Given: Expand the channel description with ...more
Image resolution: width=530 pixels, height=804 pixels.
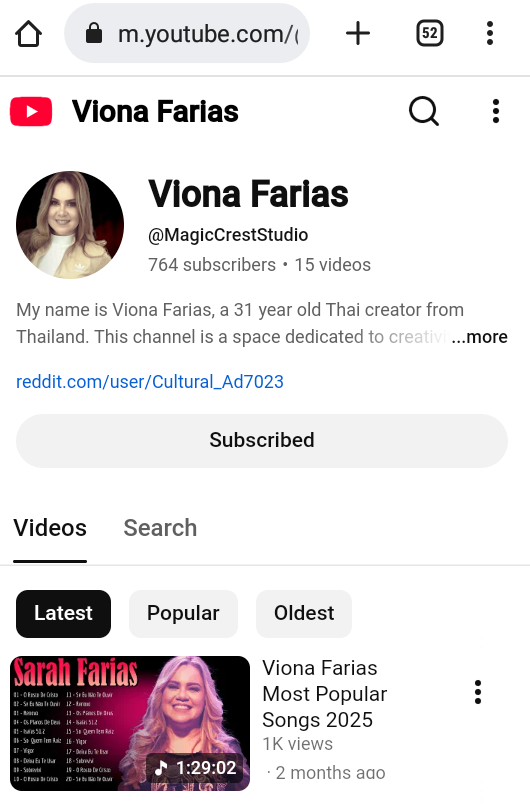Looking at the screenshot, I should tap(480, 337).
